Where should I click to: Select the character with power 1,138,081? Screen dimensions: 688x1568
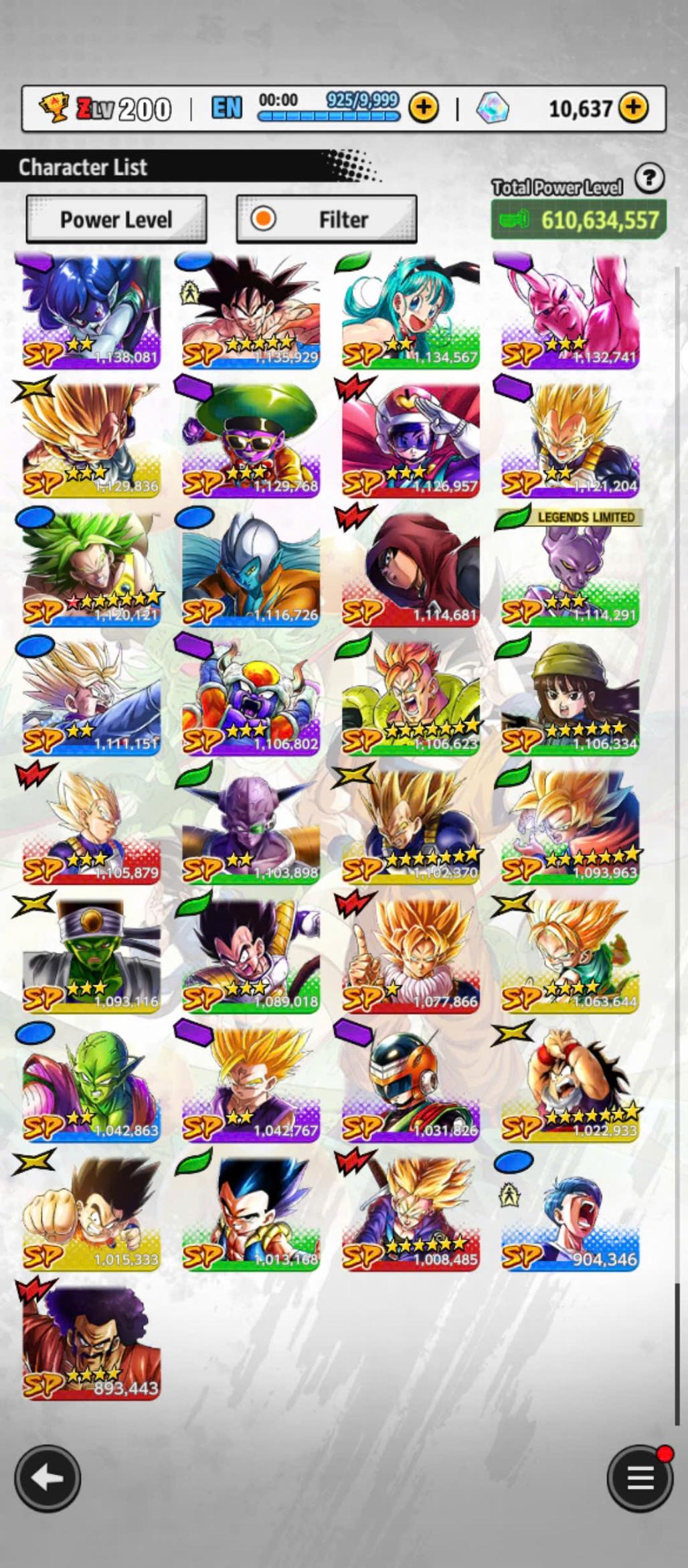point(91,311)
